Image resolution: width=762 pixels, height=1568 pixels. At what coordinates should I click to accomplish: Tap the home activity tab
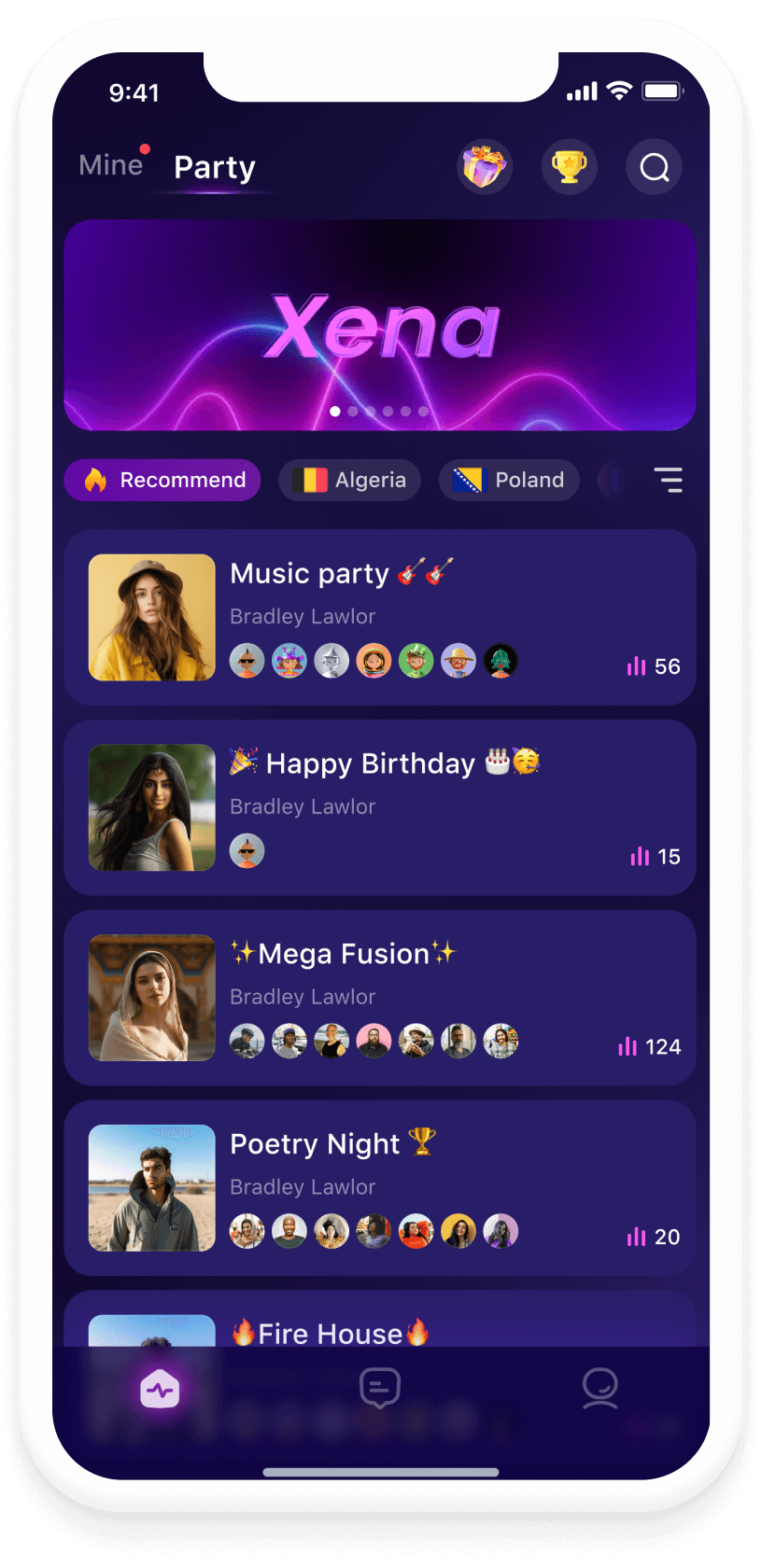tap(160, 1390)
